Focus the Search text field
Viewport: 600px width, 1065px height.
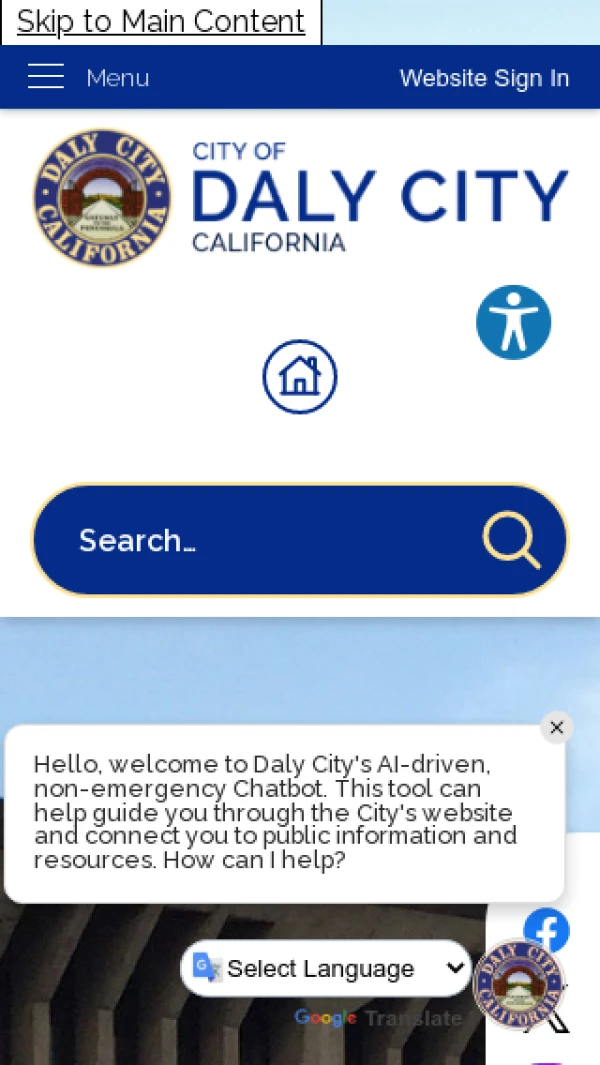260,540
